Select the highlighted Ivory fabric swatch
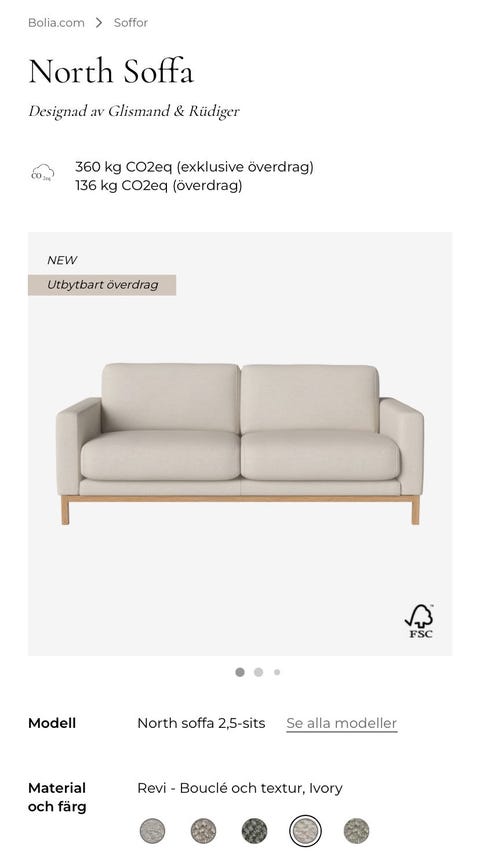480x860 pixels. tap(306, 831)
